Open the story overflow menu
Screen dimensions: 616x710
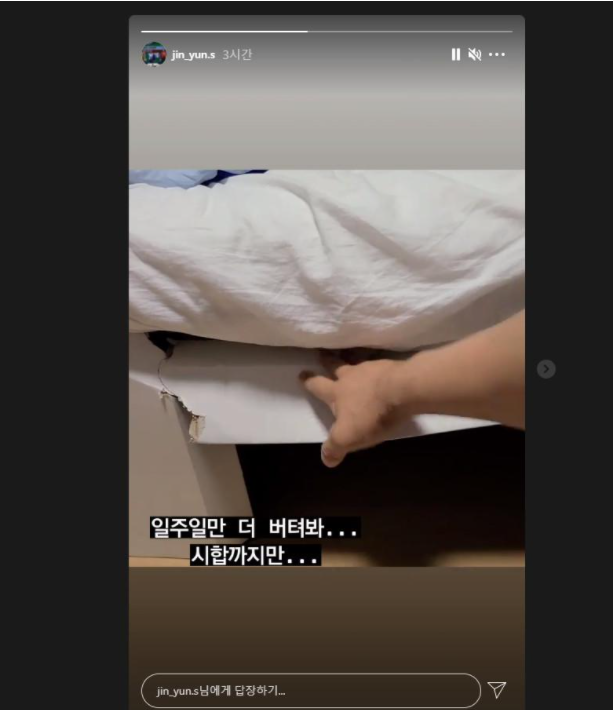point(497,55)
